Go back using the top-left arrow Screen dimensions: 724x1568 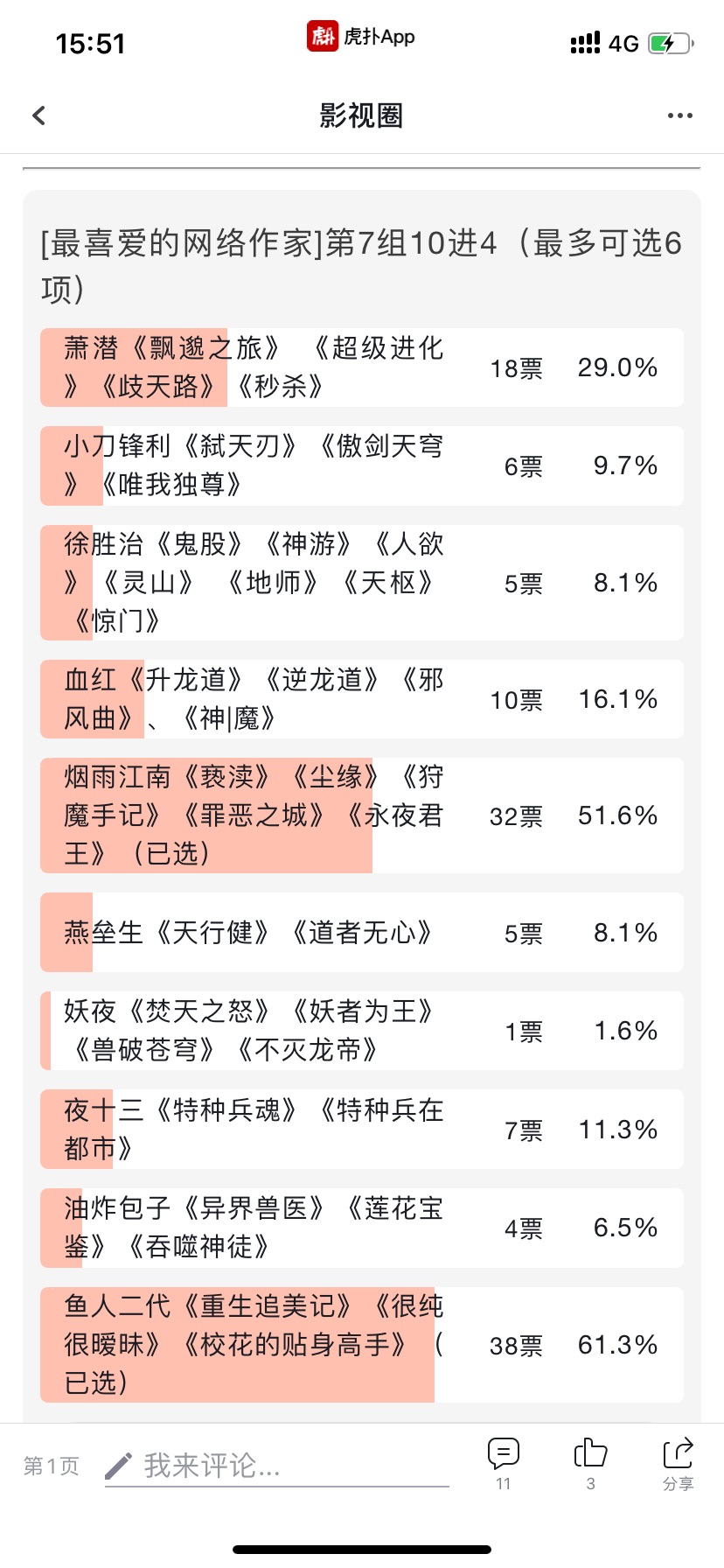pos(38,115)
